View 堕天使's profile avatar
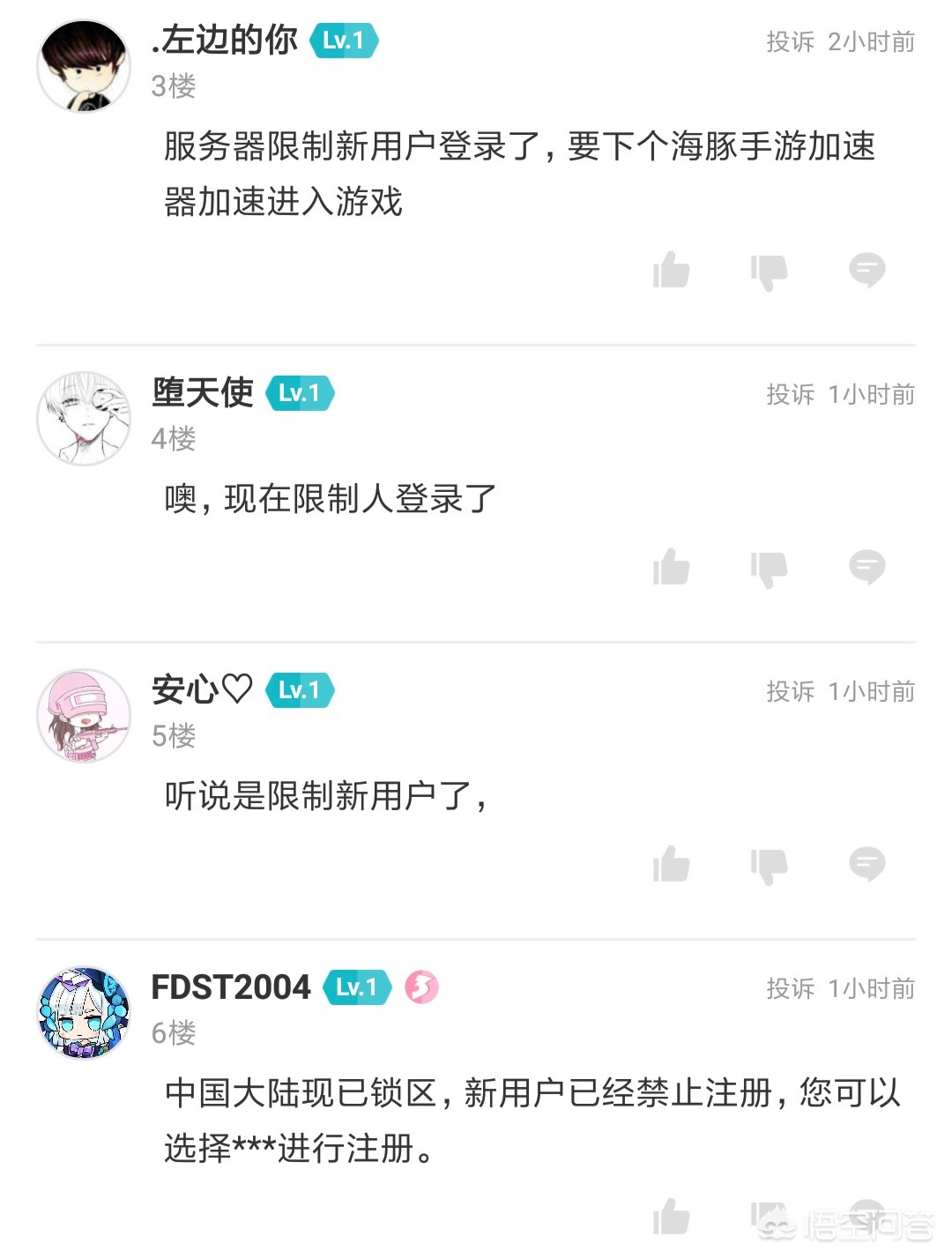Viewport: 952px width, 1259px height. (84, 418)
